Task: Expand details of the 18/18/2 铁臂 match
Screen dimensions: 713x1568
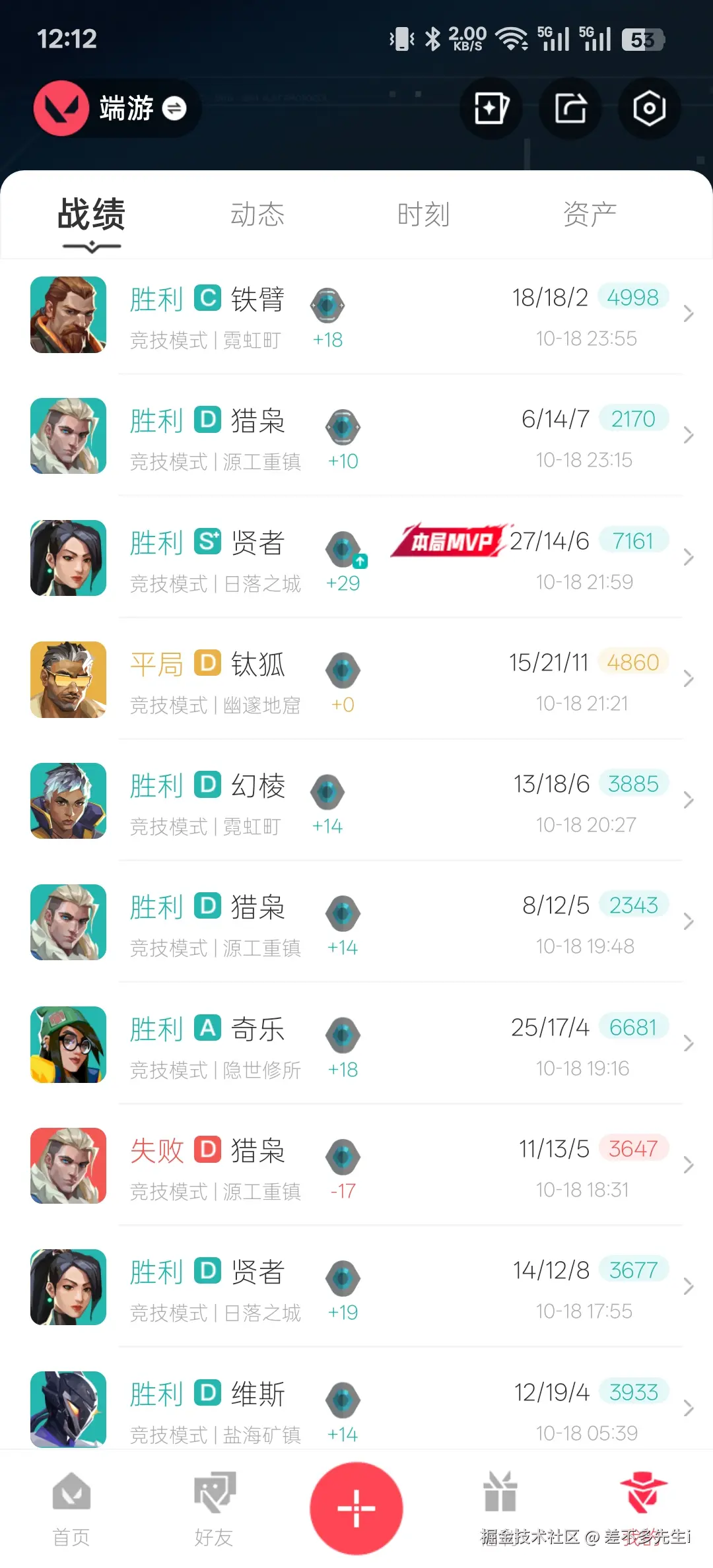Action: pyautogui.click(x=689, y=315)
